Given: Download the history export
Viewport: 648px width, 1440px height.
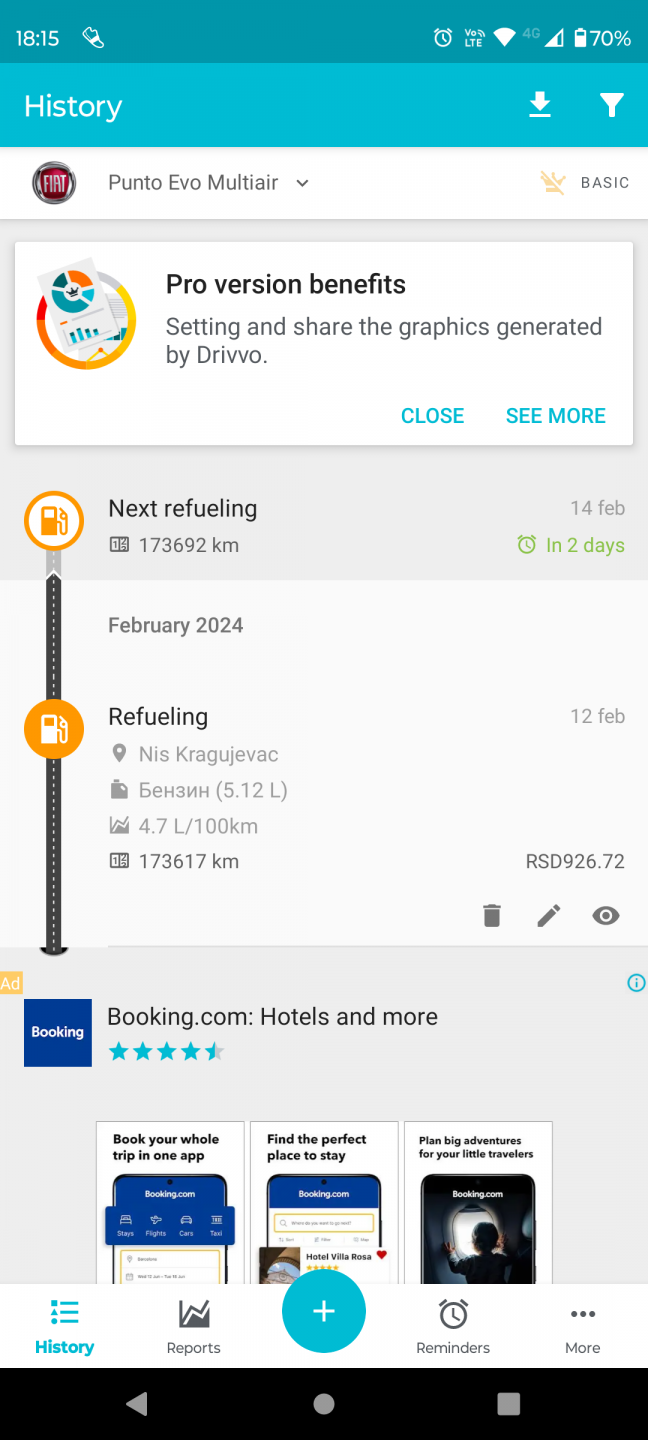Looking at the screenshot, I should [x=540, y=105].
